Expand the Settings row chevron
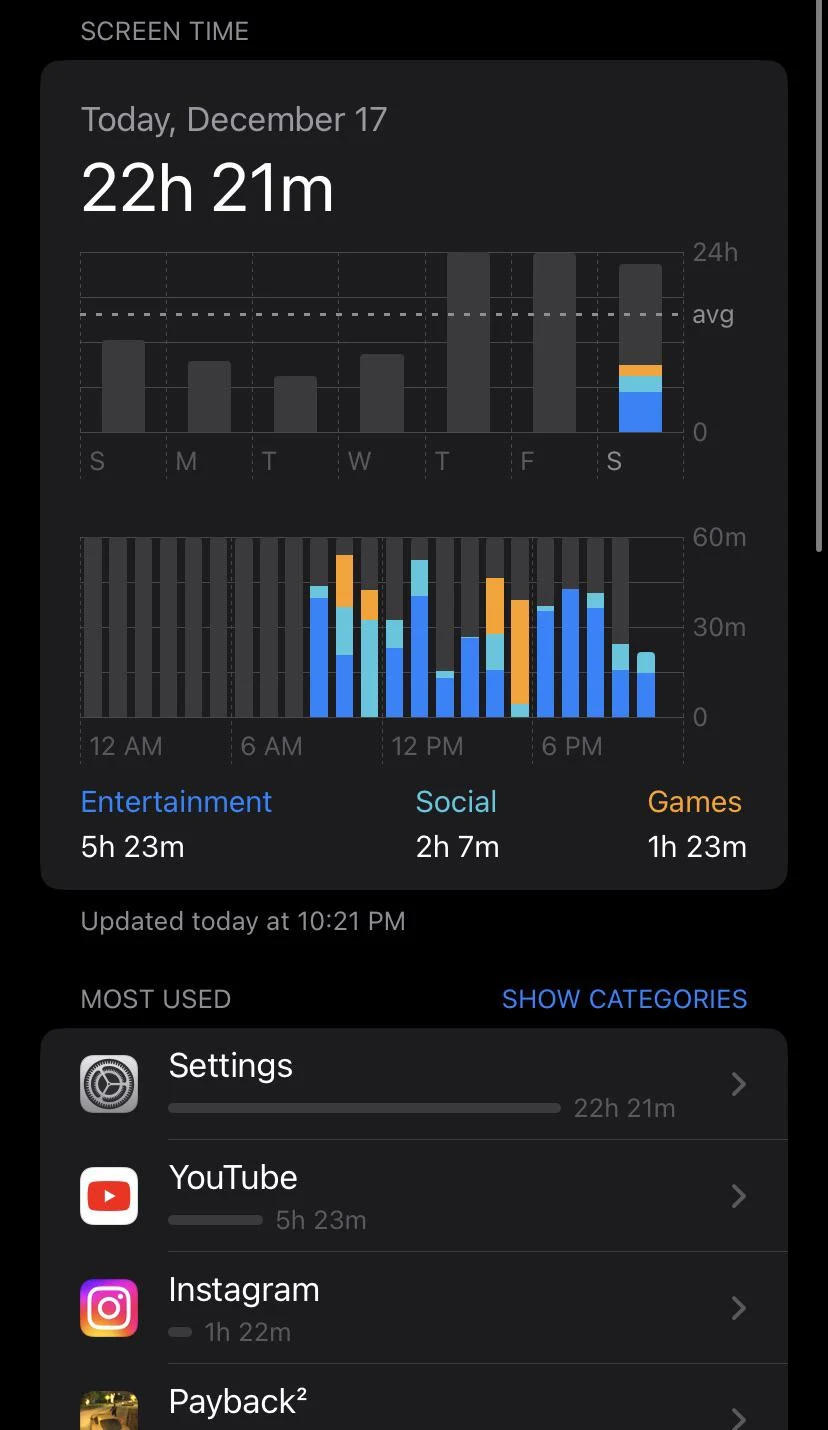This screenshot has height=1430, width=828. tap(738, 1083)
